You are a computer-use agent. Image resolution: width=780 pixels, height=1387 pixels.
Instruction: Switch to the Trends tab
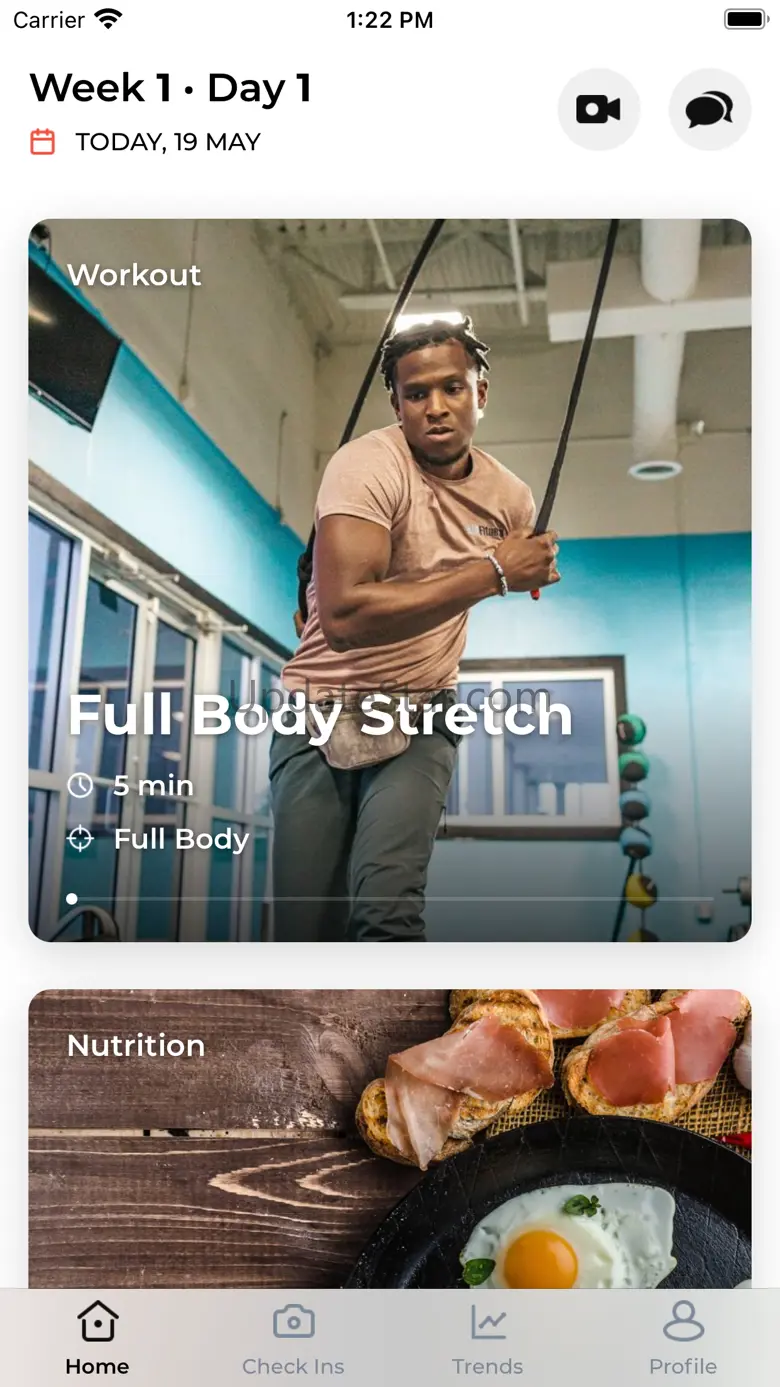point(487,1338)
